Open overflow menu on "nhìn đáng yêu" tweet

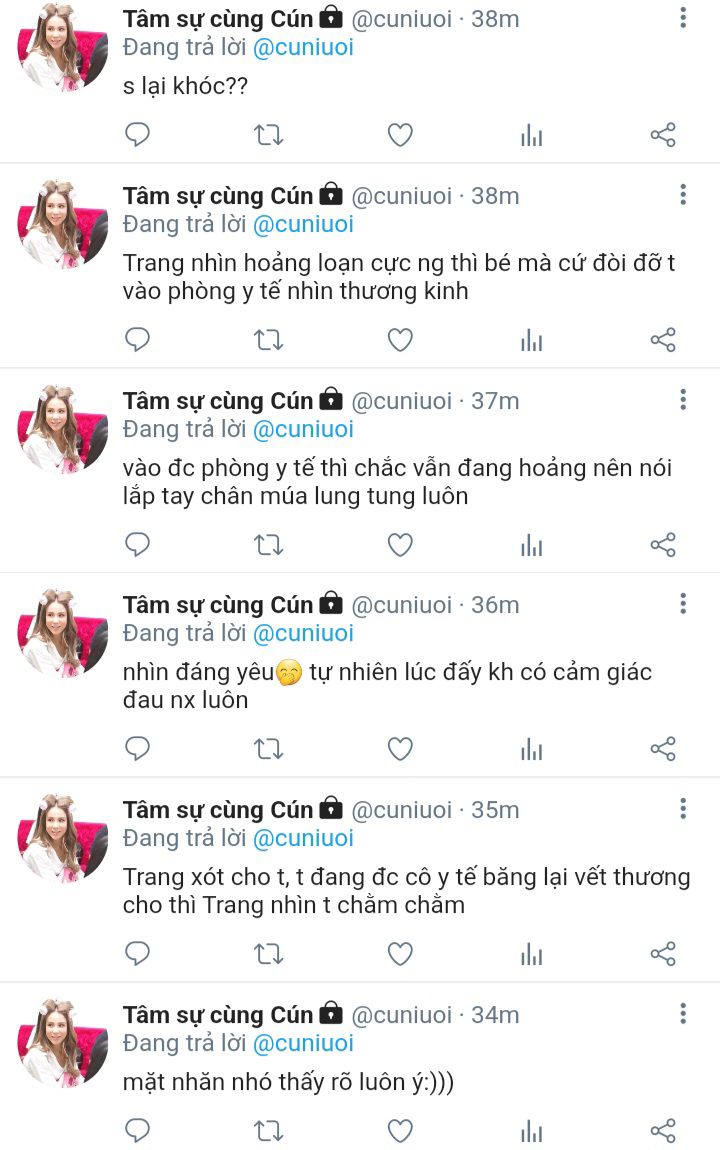[683, 604]
